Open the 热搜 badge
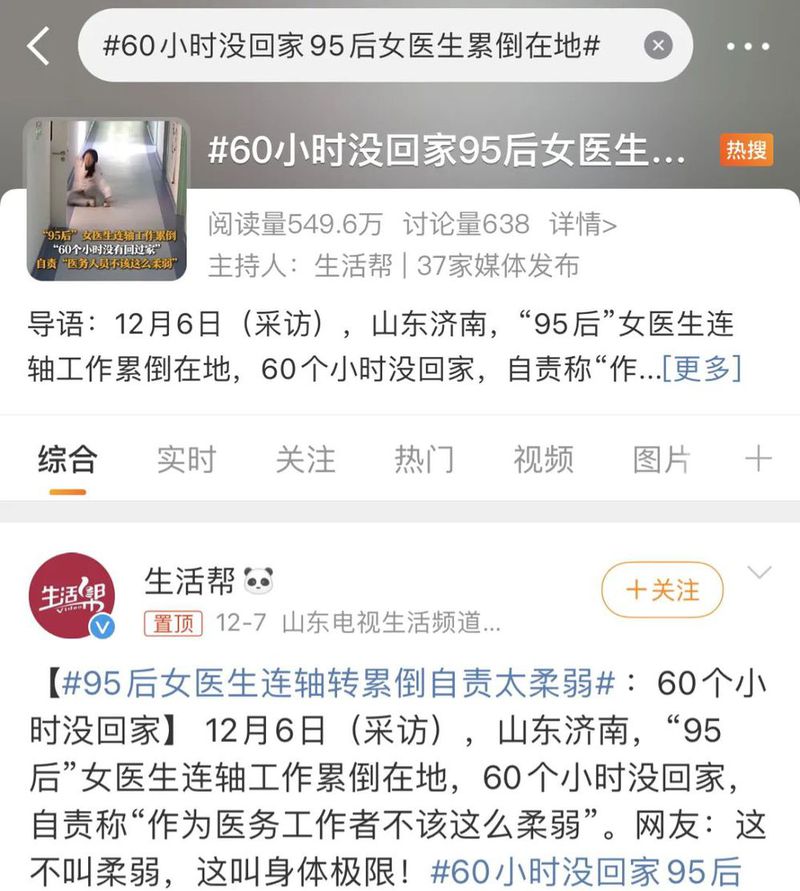 point(746,150)
